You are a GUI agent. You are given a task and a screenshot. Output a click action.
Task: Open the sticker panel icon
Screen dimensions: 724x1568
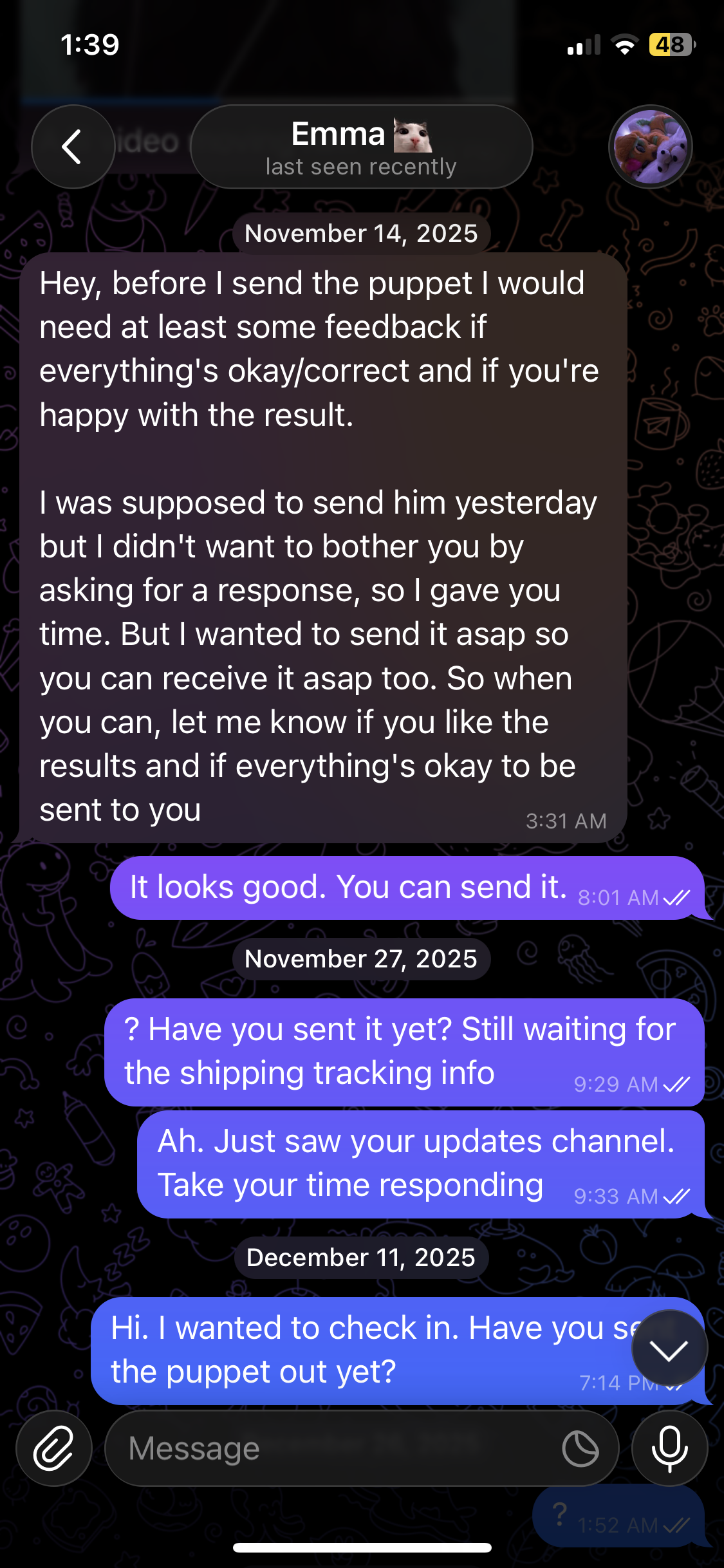click(x=580, y=1448)
